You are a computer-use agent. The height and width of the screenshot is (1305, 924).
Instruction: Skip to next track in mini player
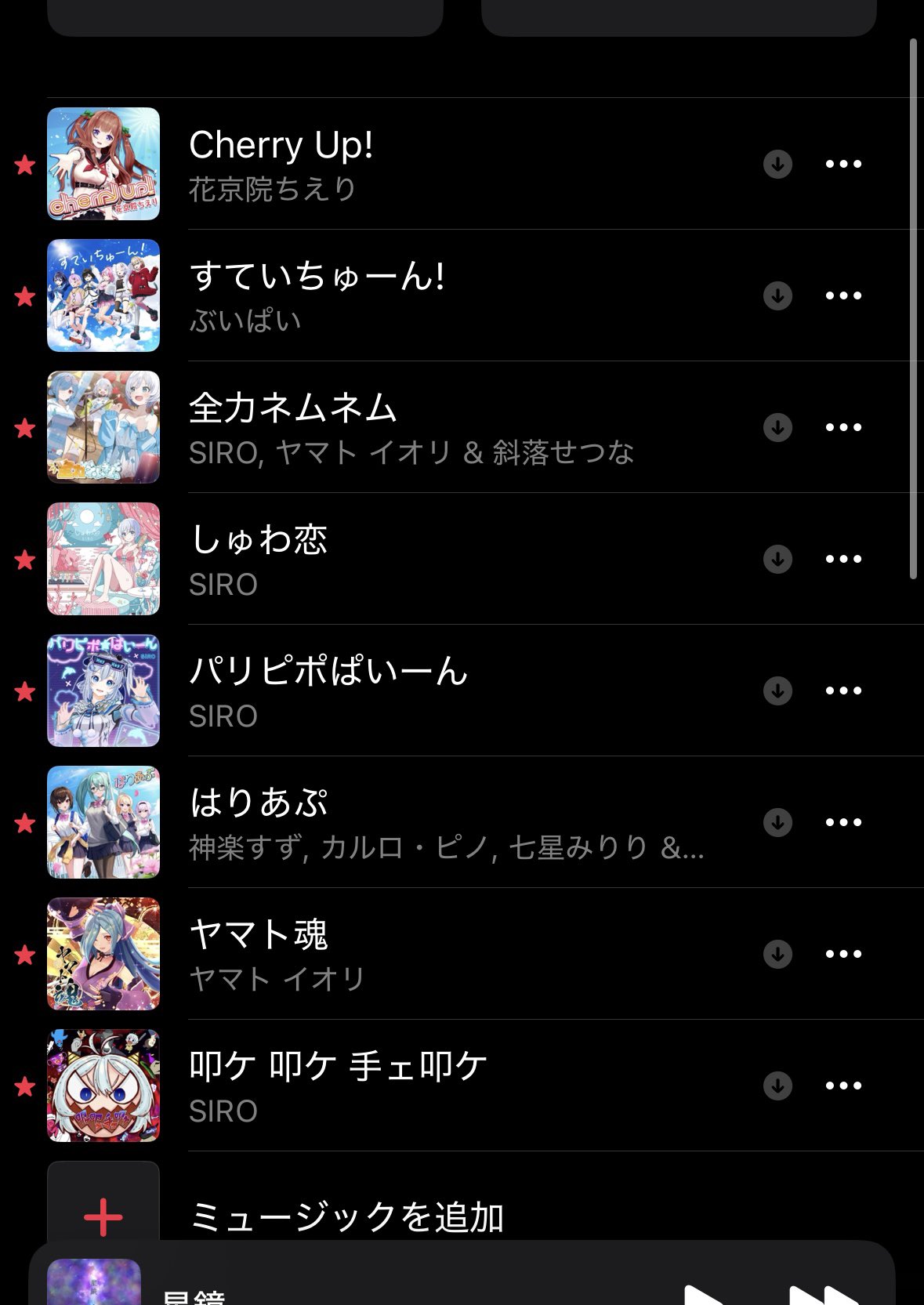823,1293
